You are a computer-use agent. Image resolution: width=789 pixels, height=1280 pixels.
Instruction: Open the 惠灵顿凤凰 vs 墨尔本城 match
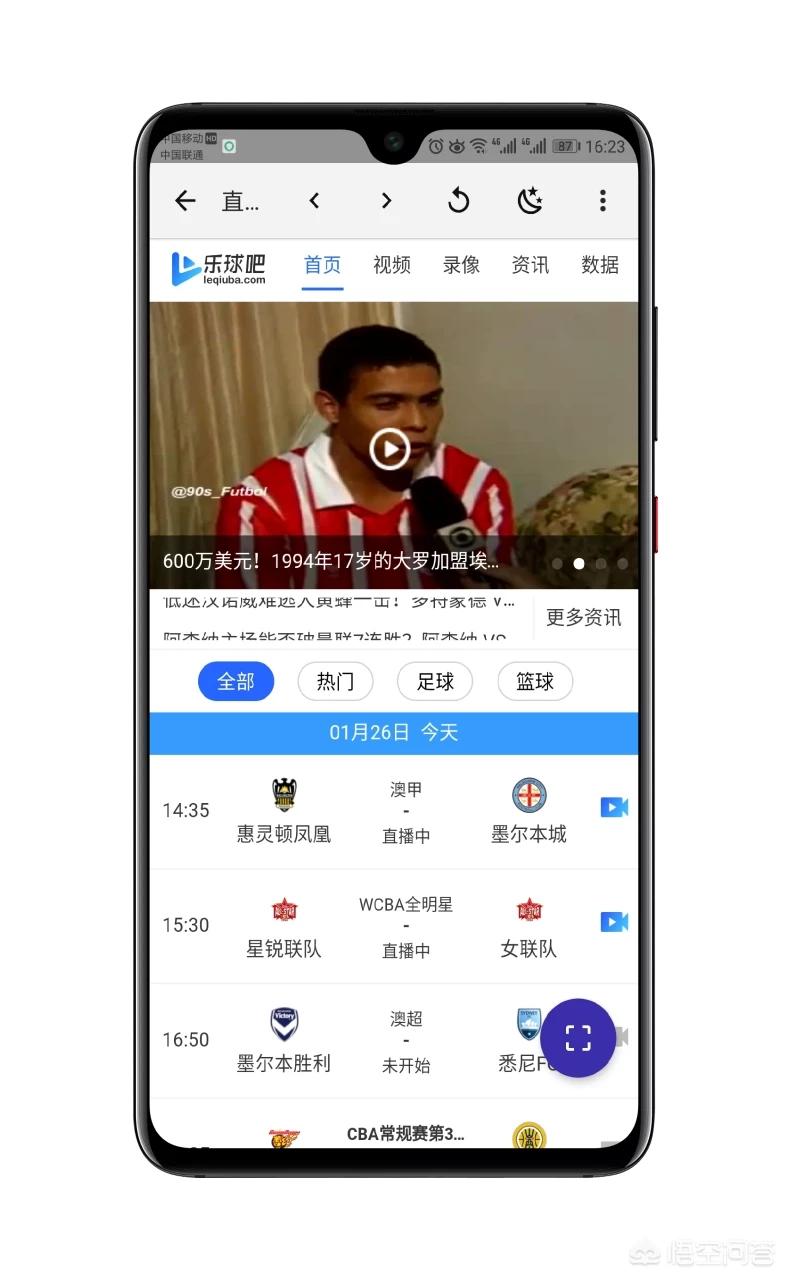[x=405, y=812]
